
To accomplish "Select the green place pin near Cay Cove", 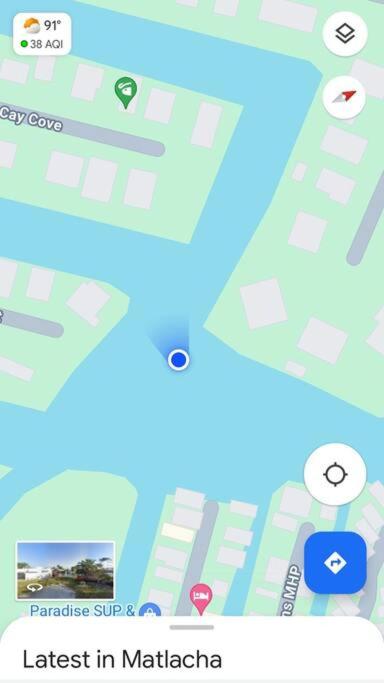I will (x=126, y=92).
